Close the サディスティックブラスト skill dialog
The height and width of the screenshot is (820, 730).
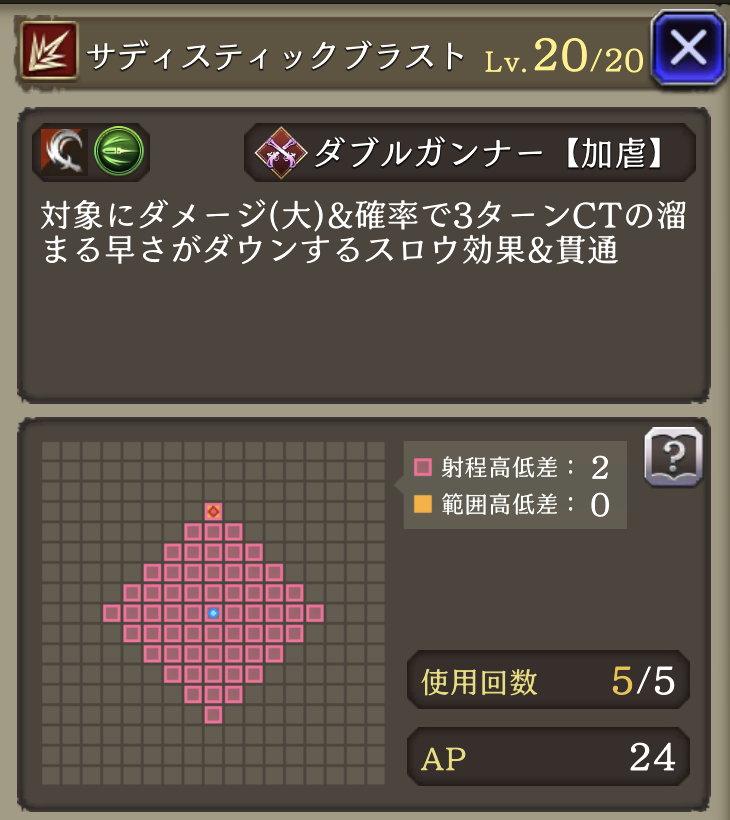coord(687,48)
